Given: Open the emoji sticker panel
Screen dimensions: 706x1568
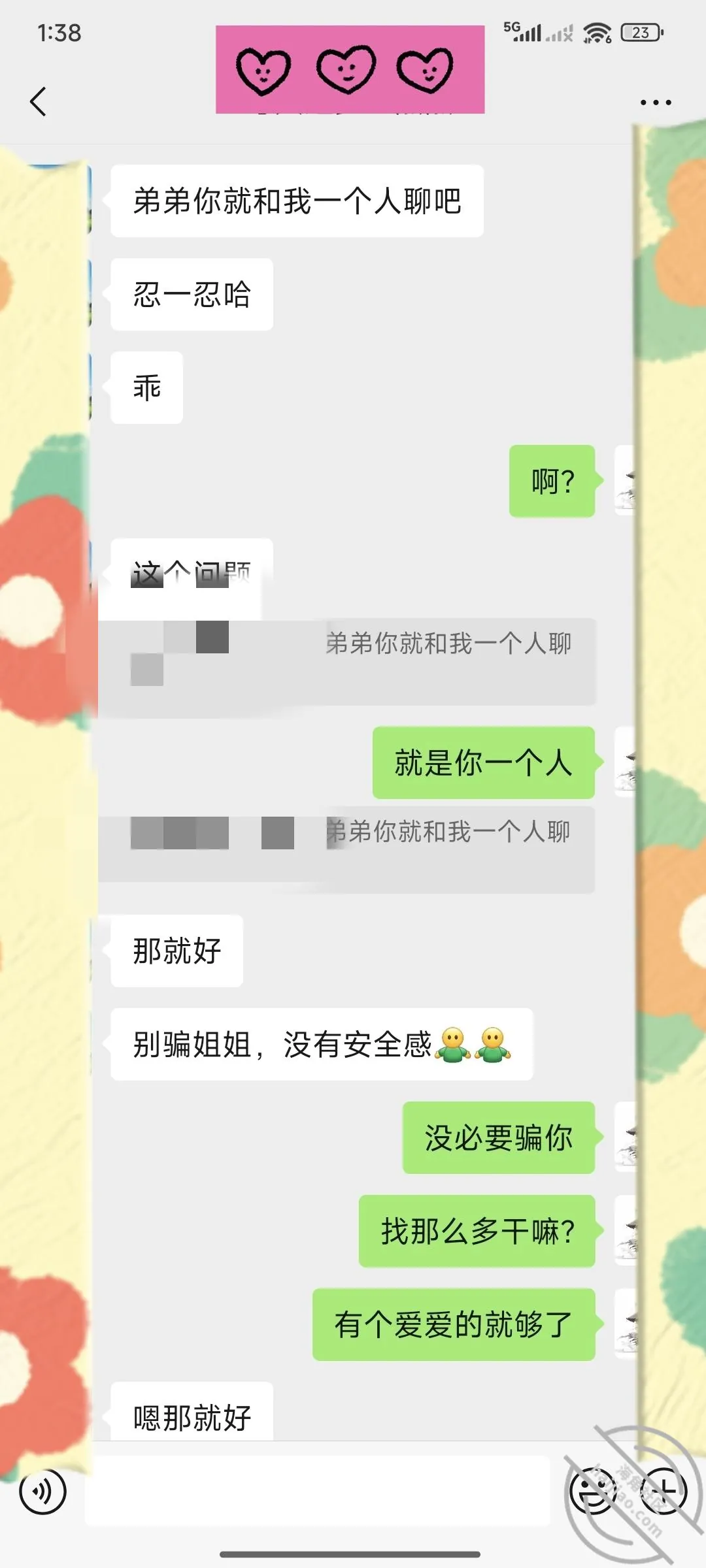Looking at the screenshot, I should 594,1491.
